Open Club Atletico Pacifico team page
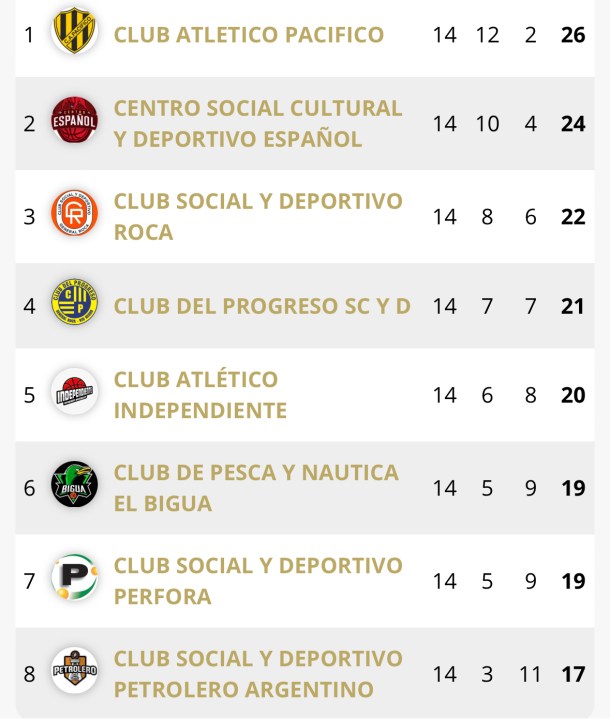610x719 pixels. [248, 35]
